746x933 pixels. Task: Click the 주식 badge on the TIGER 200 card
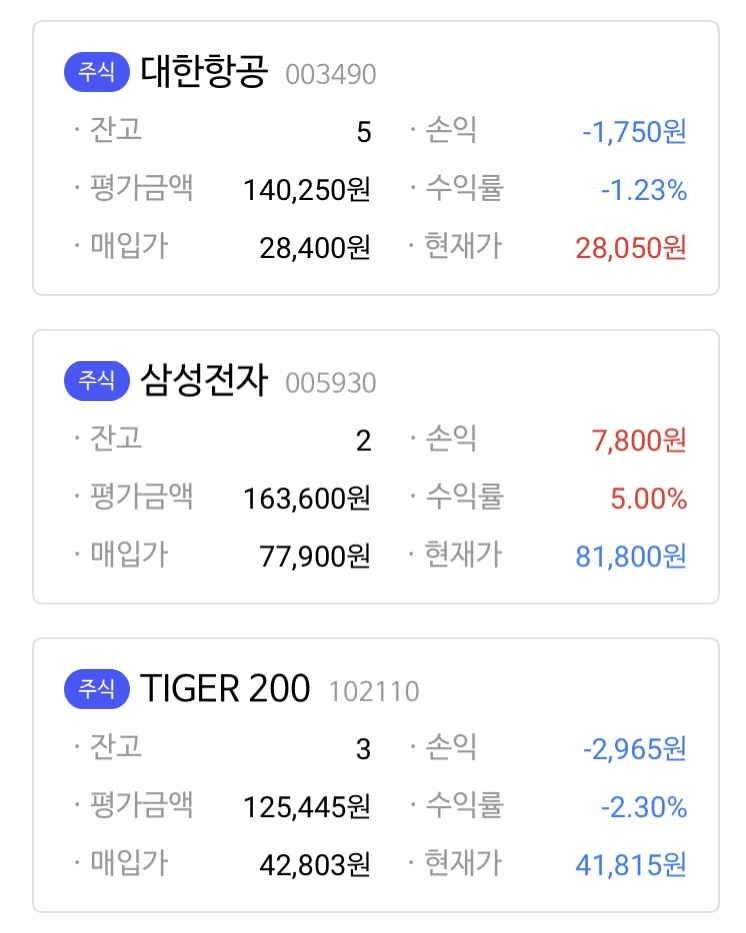[x=96, y=688]
